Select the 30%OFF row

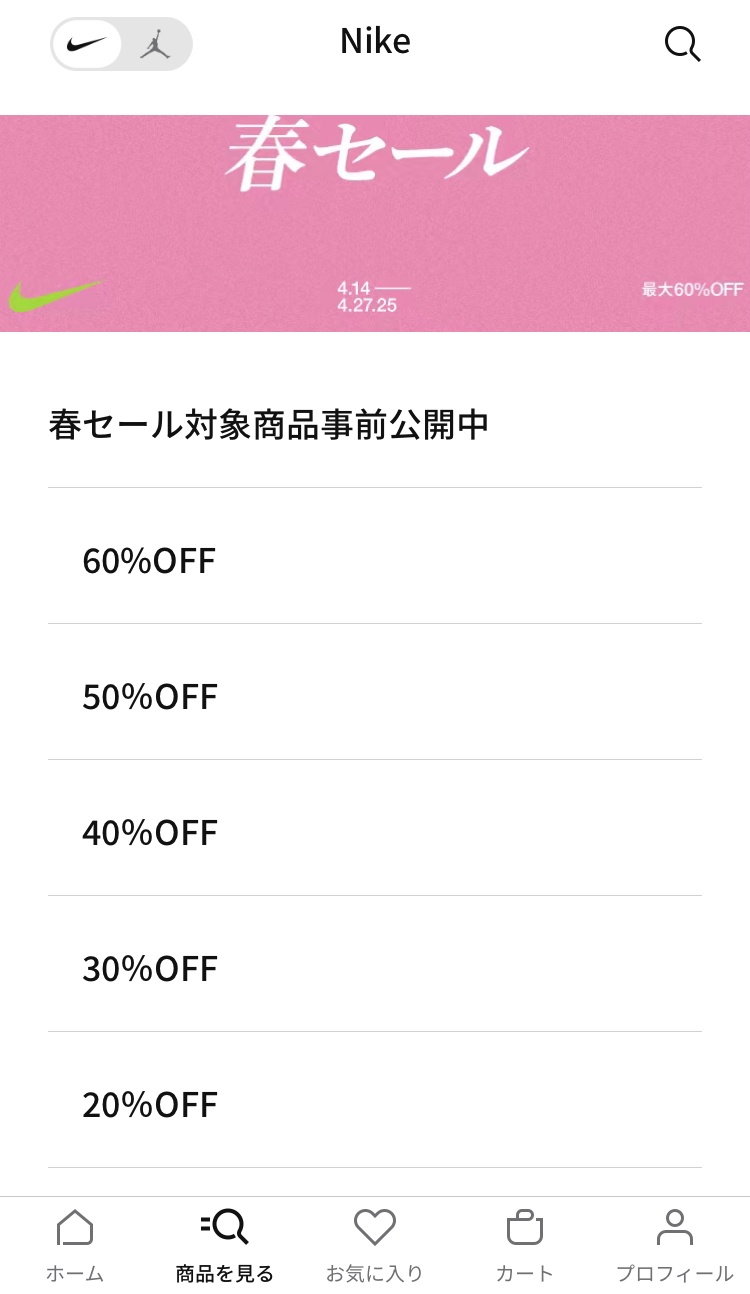(x=375, y=968)
